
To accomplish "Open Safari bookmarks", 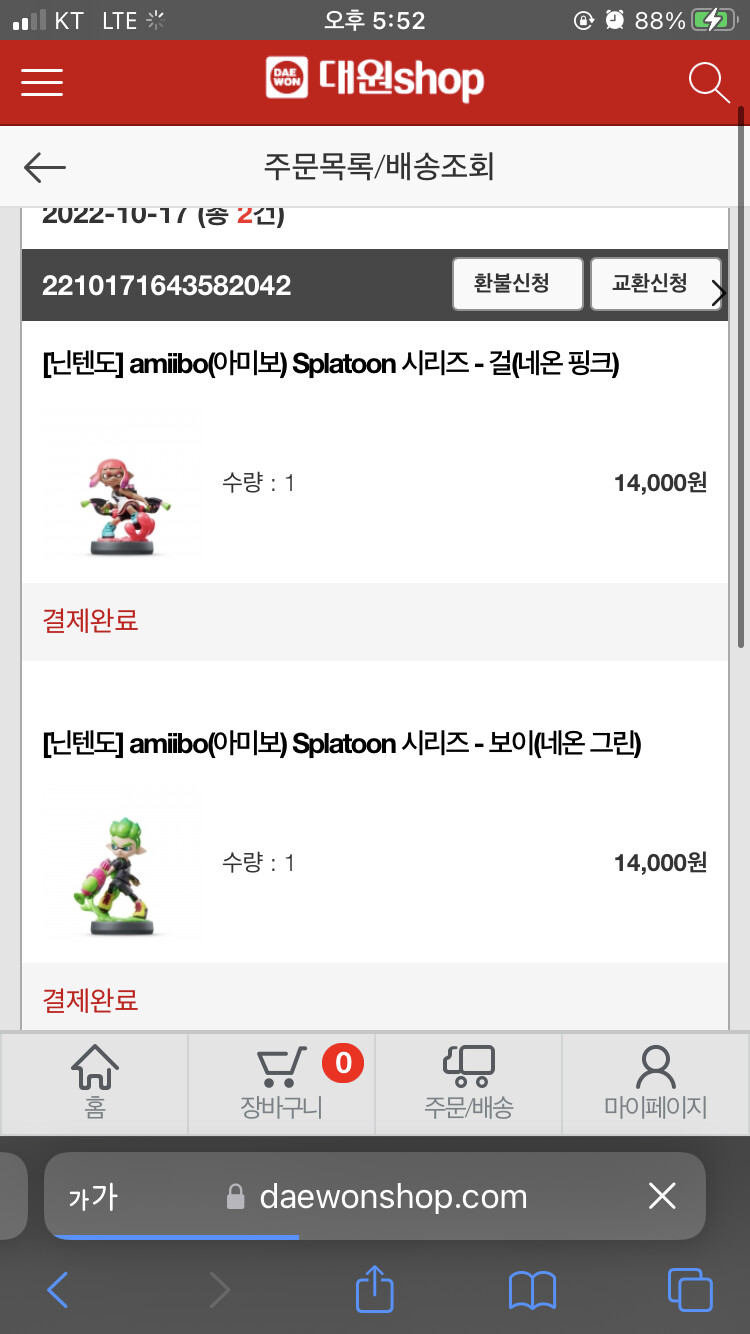I will (532, 1290).
